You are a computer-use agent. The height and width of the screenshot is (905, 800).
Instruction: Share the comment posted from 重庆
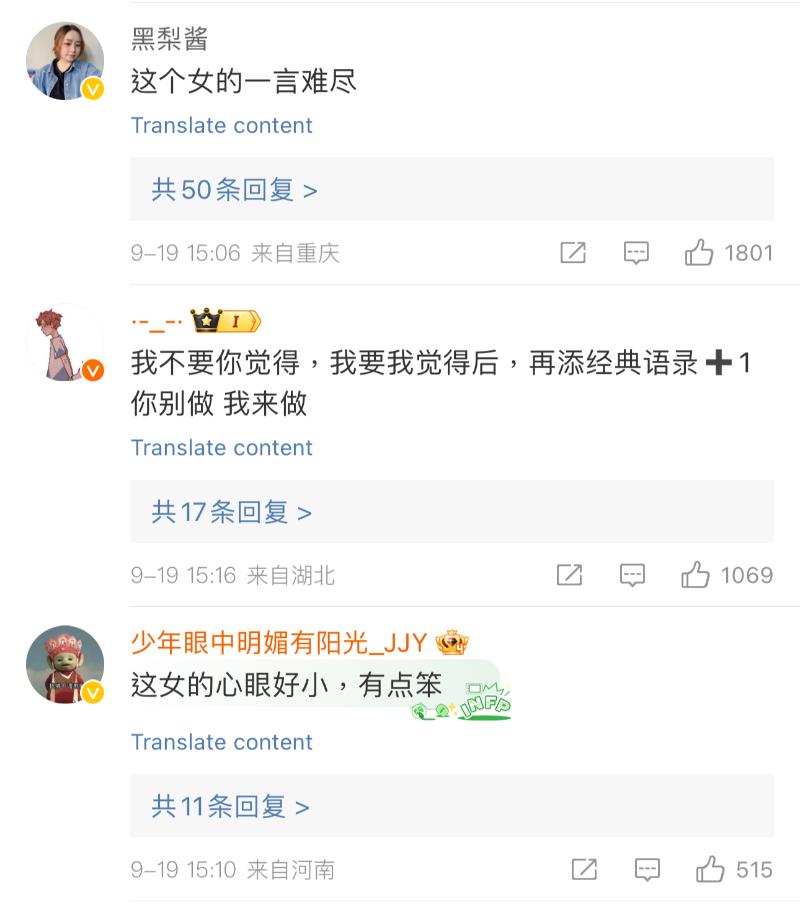tap(573, 253)
